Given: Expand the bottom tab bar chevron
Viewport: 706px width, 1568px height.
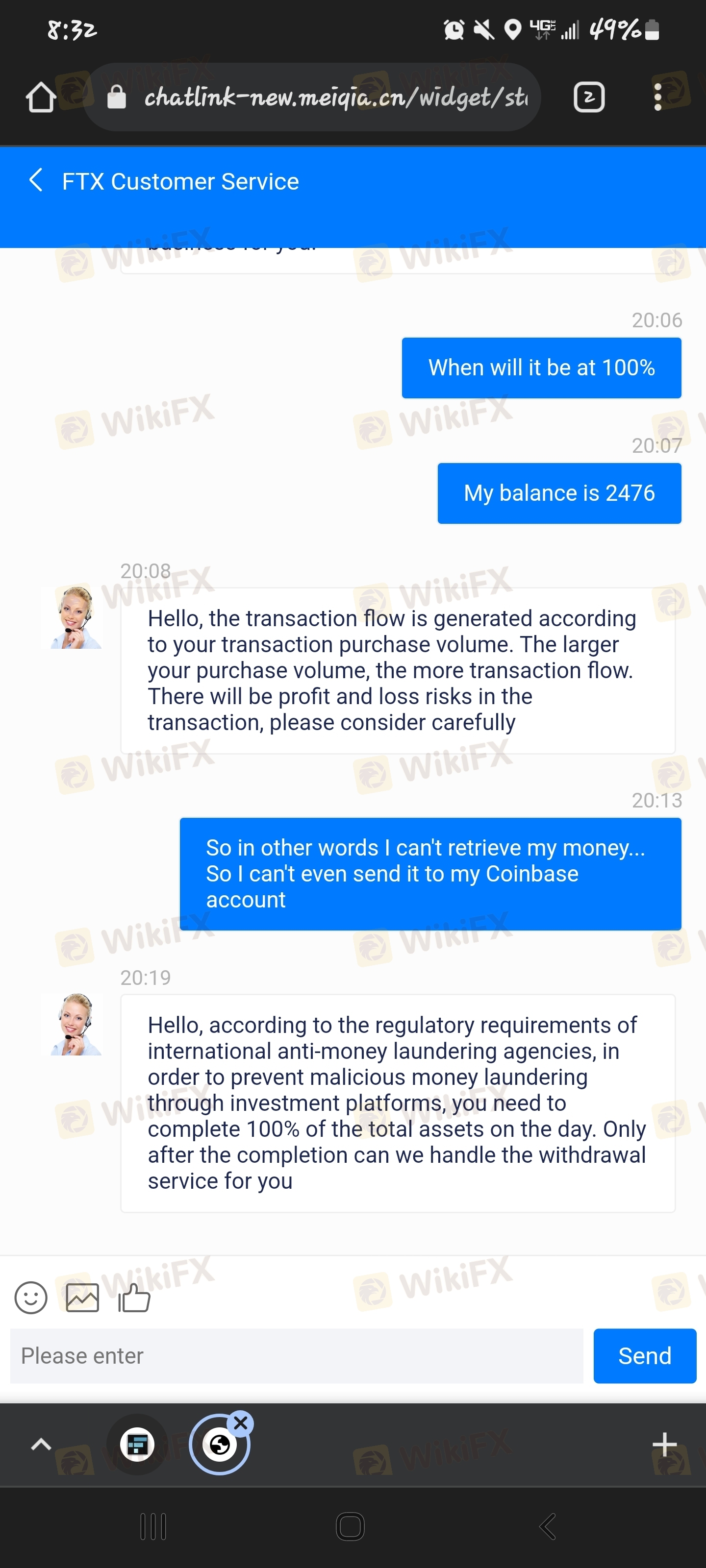Looking at the screenshot, I should coord(41,1444).
